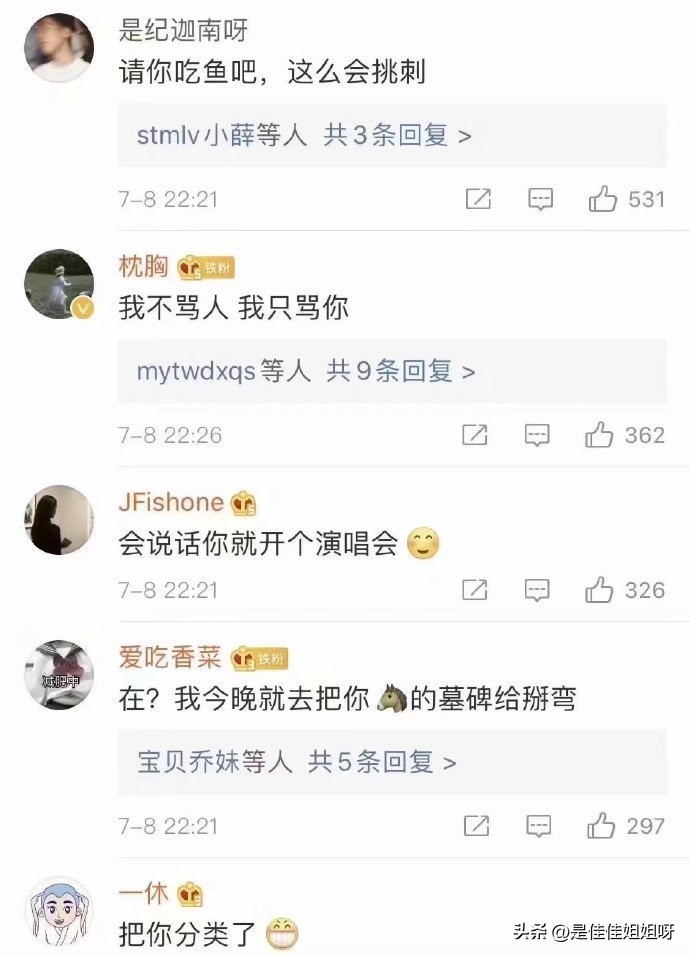Repost 爱吃香菜's comment
This screenshot has width=690, height=956.
[477, 826]
